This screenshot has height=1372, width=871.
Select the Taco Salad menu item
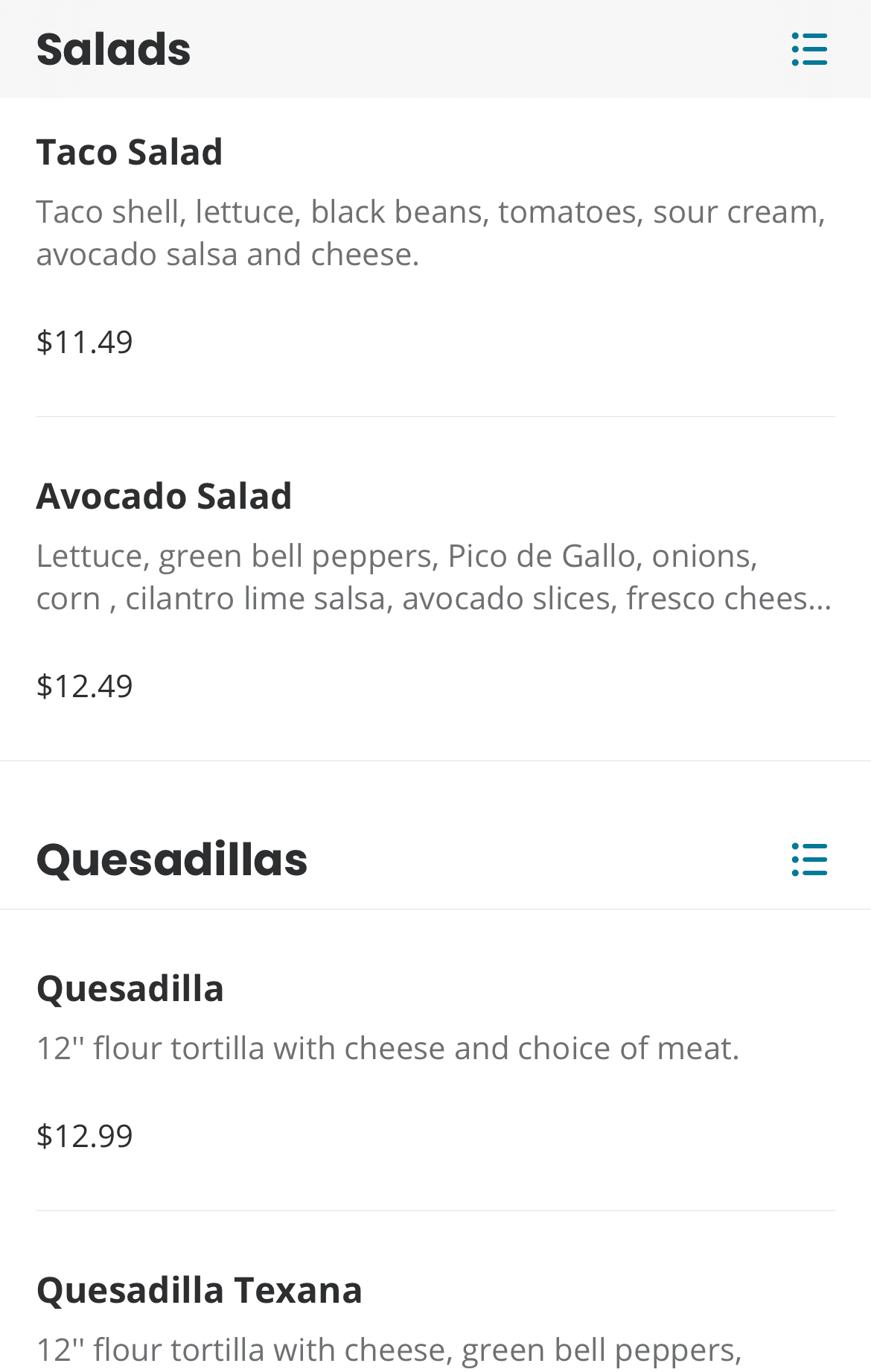pos(130,153)
